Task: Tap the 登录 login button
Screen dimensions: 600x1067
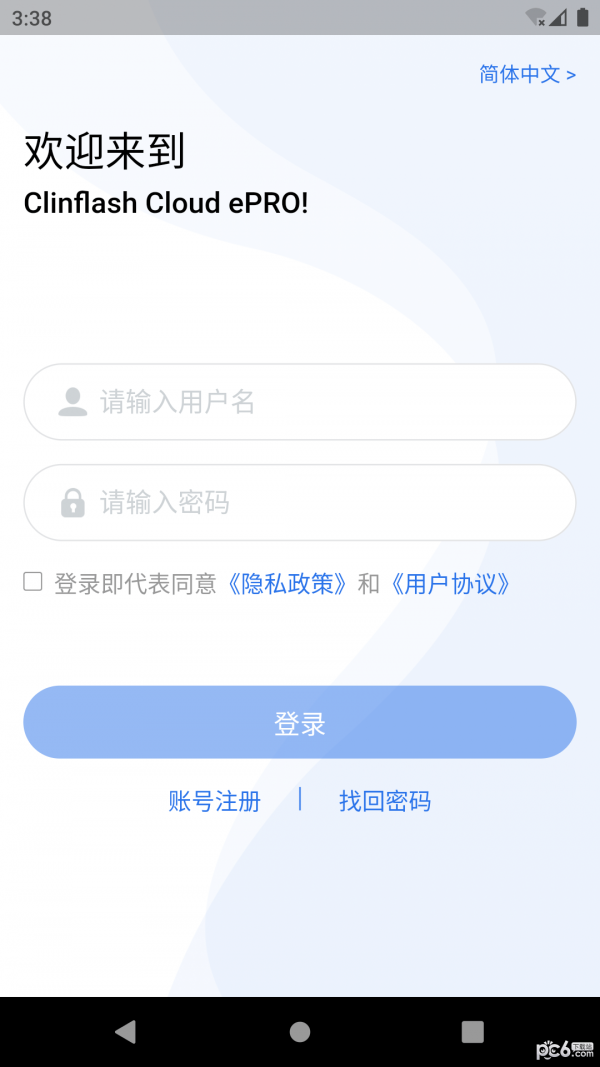Action: pyautogui.click(x=300, y=722)
